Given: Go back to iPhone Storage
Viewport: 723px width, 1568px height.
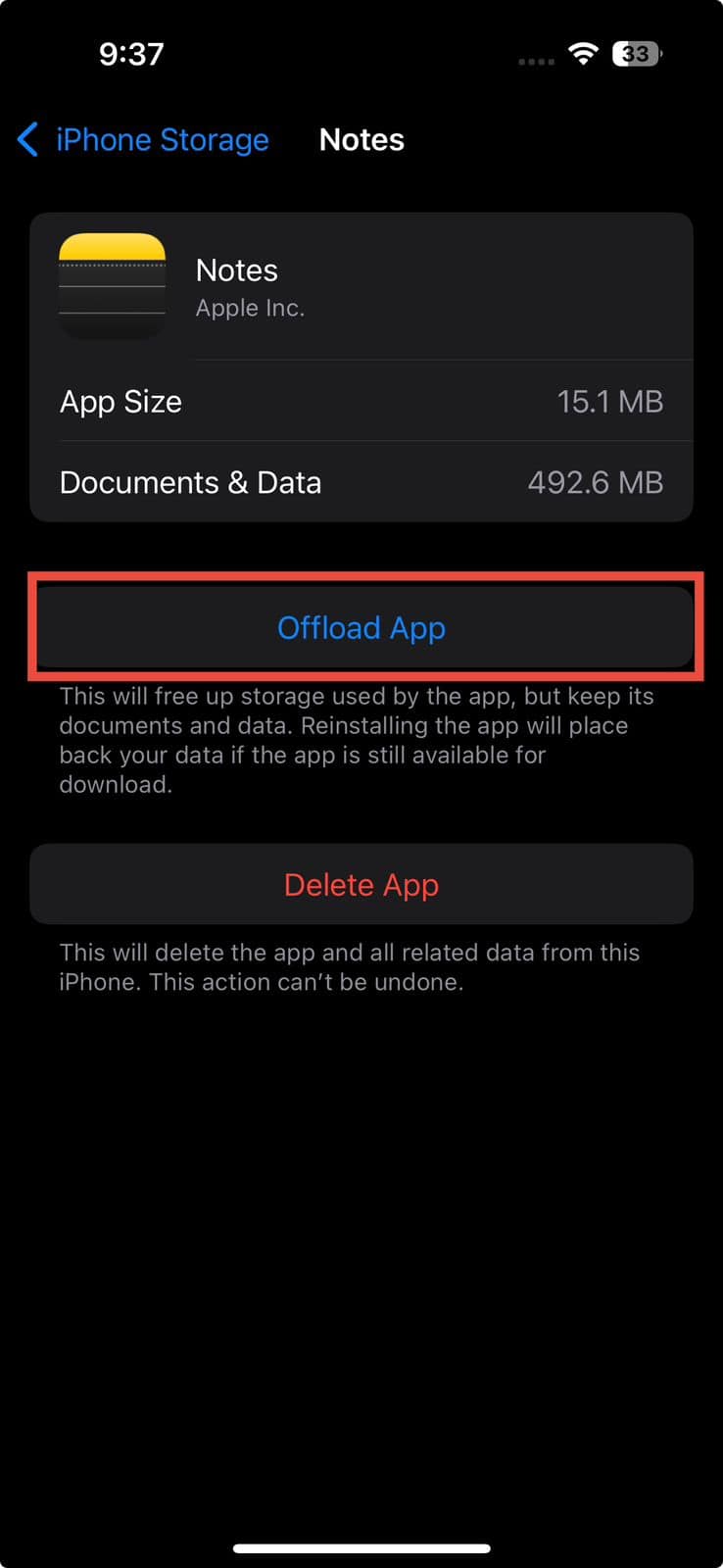Looking at the screenshot, I should pos(143,140).
